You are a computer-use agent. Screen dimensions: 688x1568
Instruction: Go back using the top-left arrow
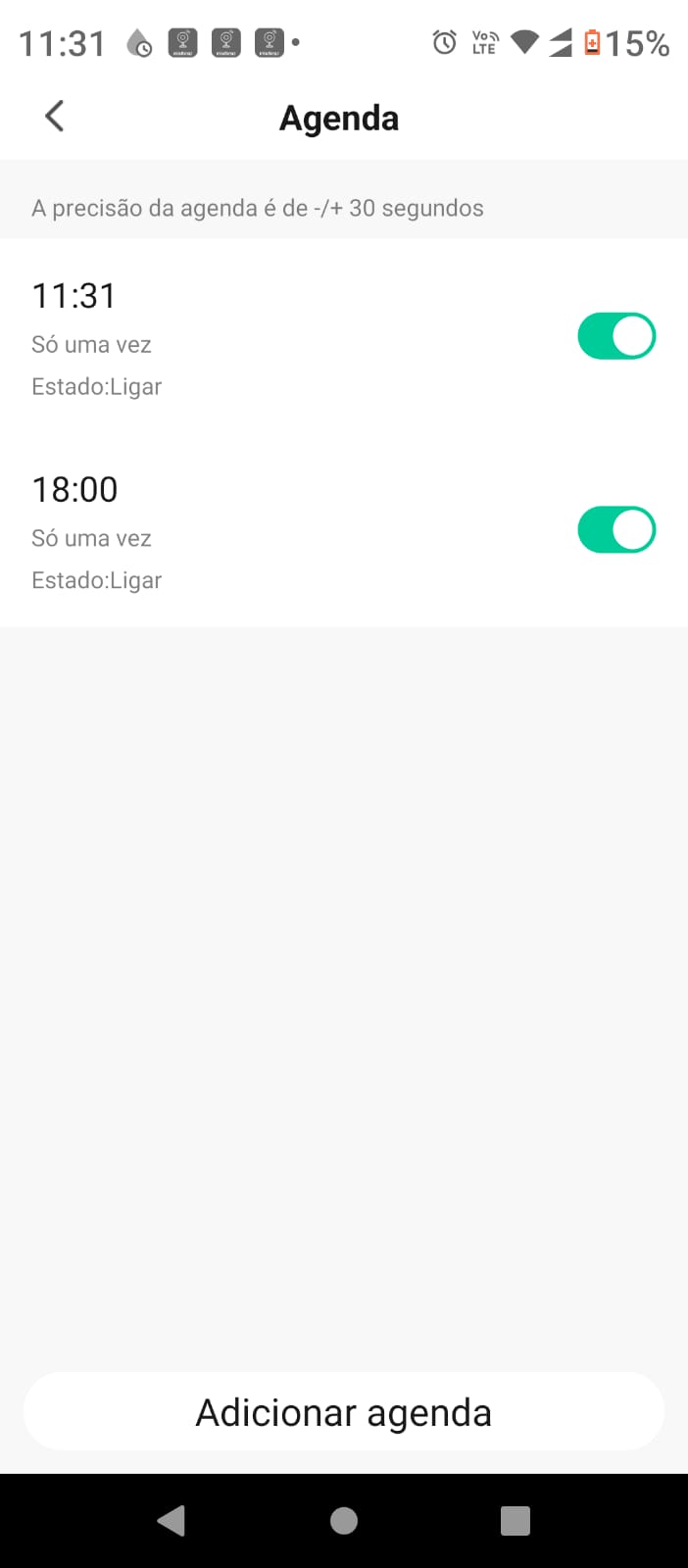point(55,117)
